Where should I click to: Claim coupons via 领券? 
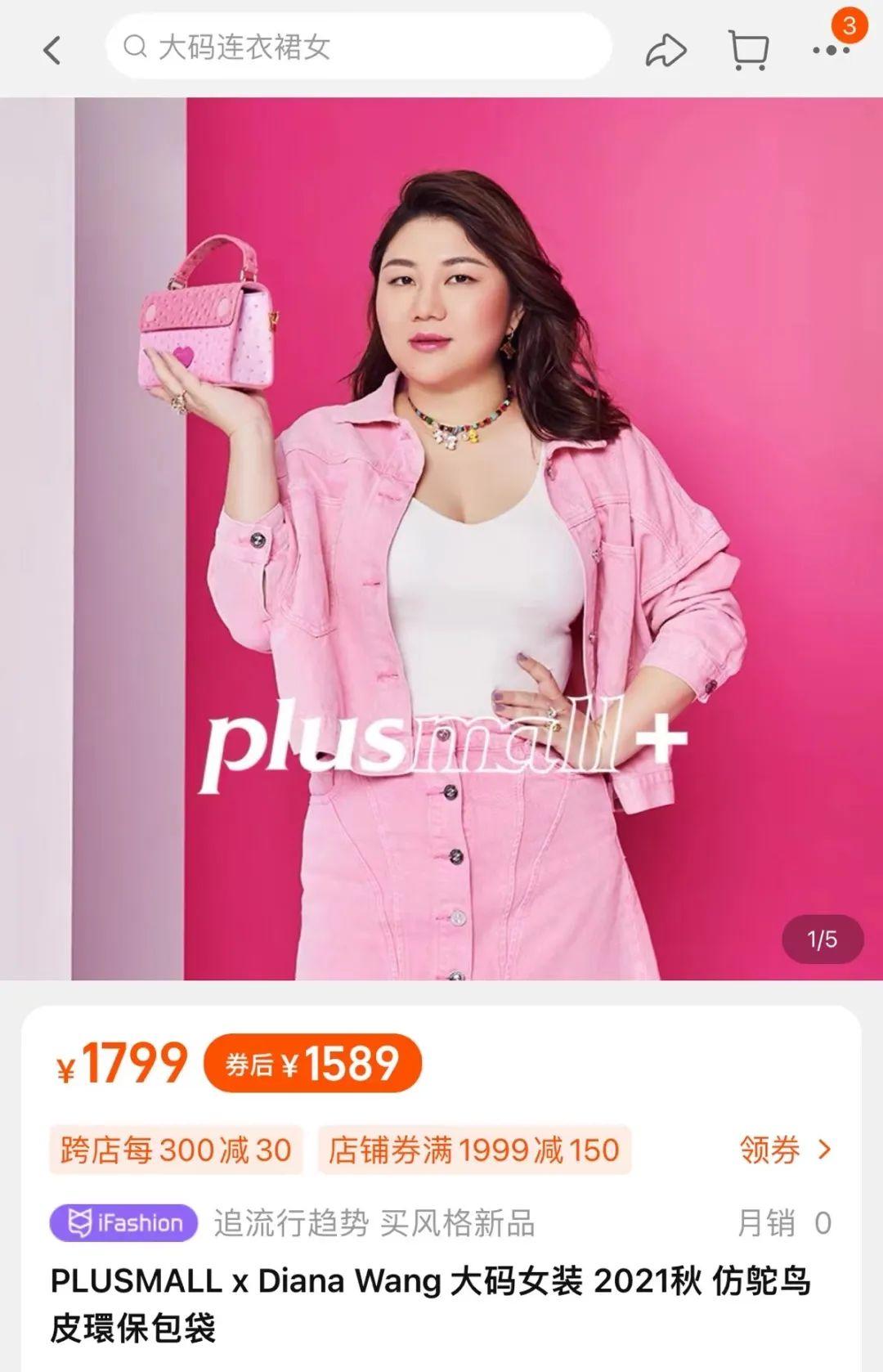pyautogui.click(x=784, y=1150)
